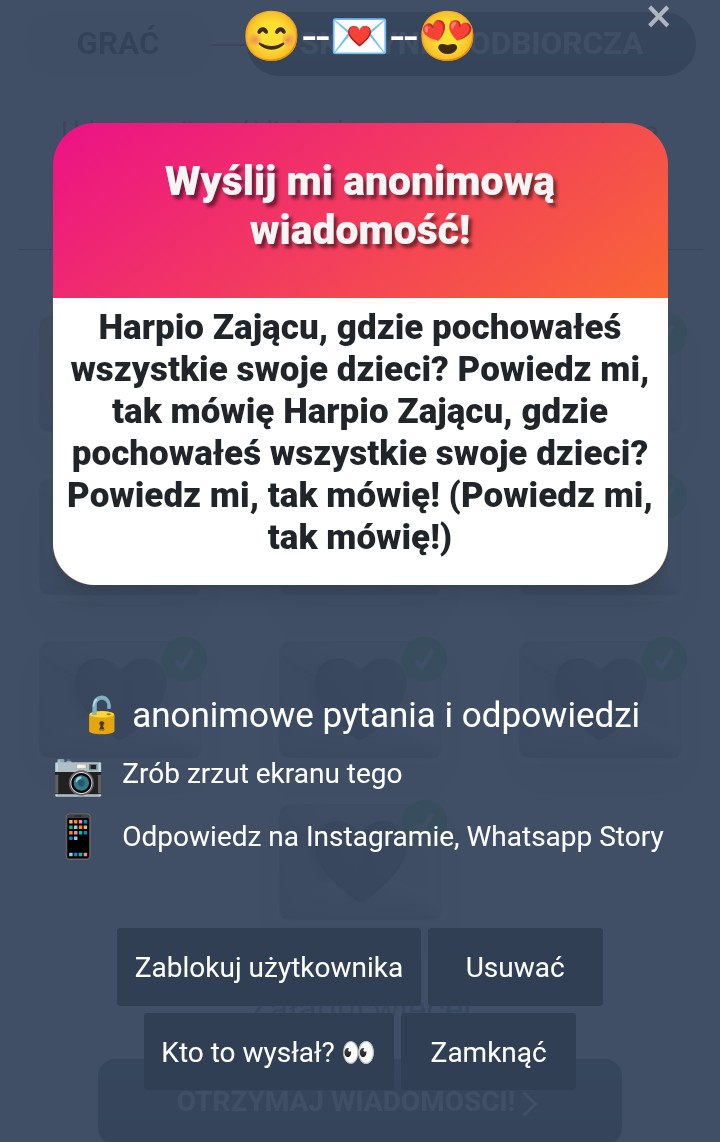This screenshot has width=720, height=1142.
Task: Delete the message with Usuwać
Action: tap(515, 967)
